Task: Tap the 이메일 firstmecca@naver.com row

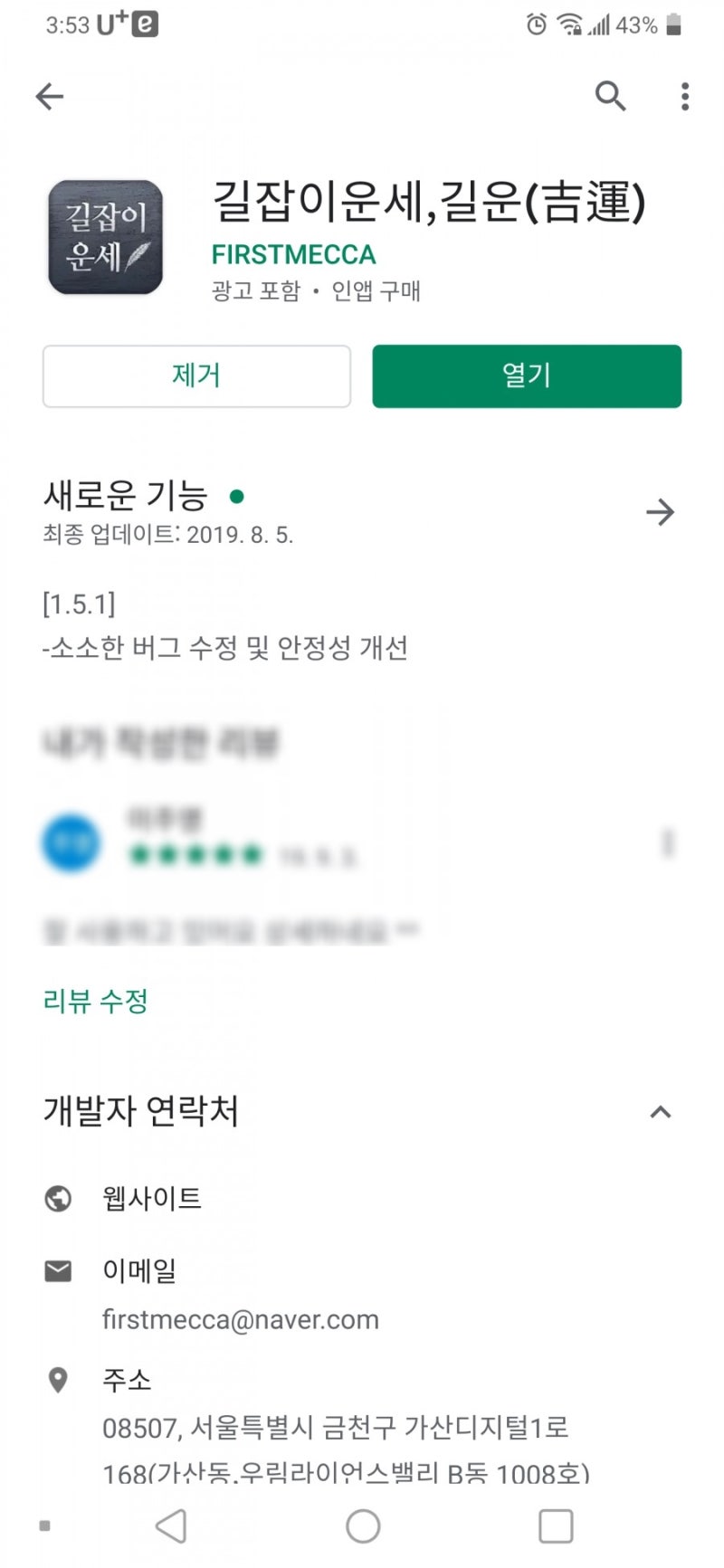Action: point(362,1294)
